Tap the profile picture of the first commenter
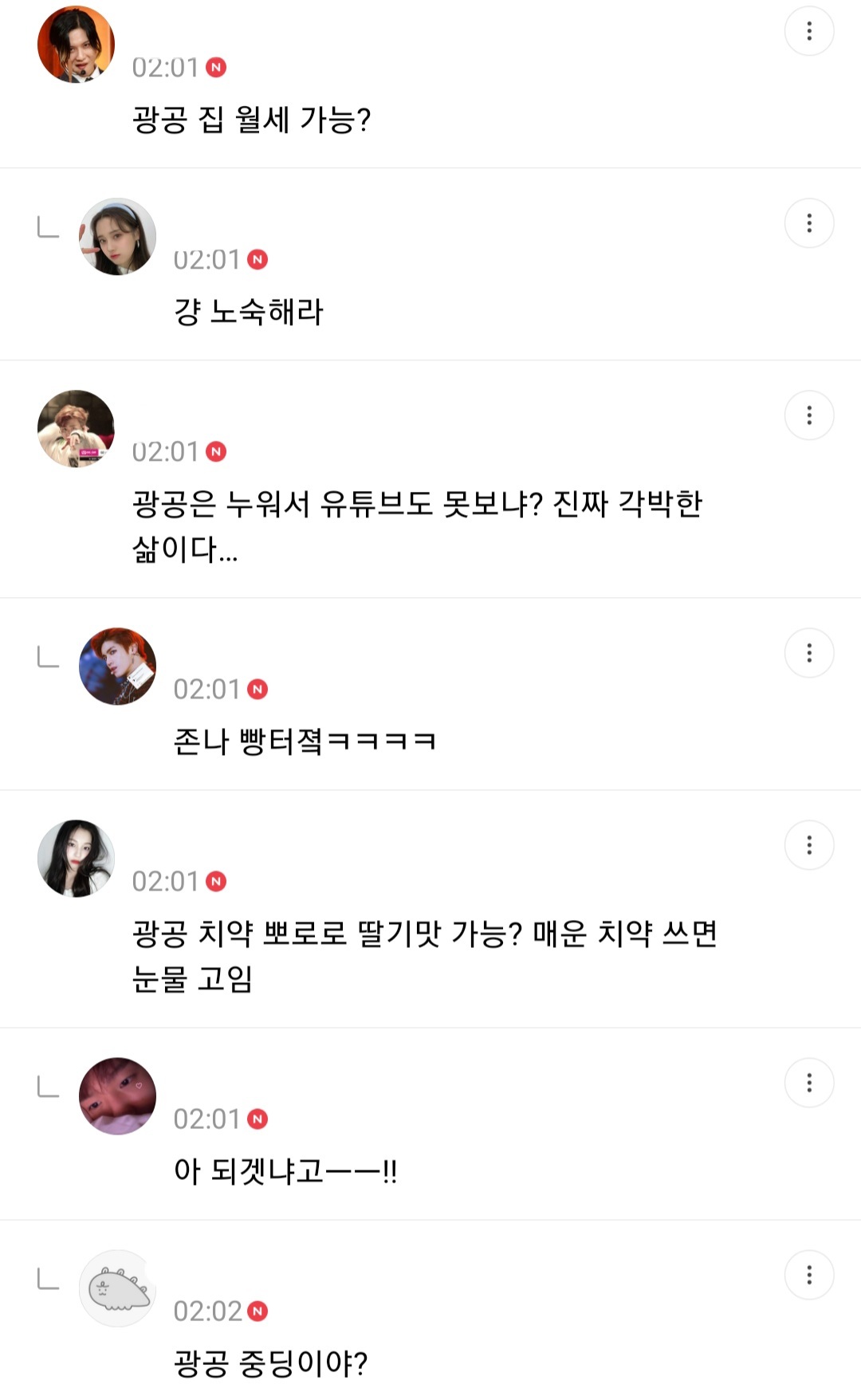861x1400 pixels. click(76, 44)
